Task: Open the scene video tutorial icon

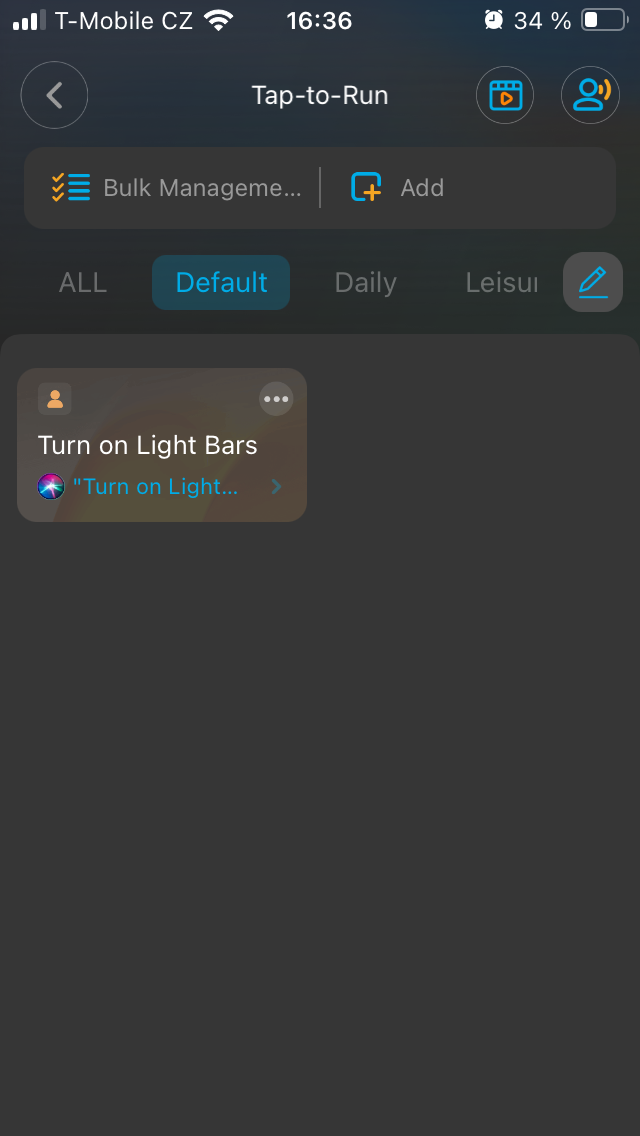Action: (x=505, y=96)
